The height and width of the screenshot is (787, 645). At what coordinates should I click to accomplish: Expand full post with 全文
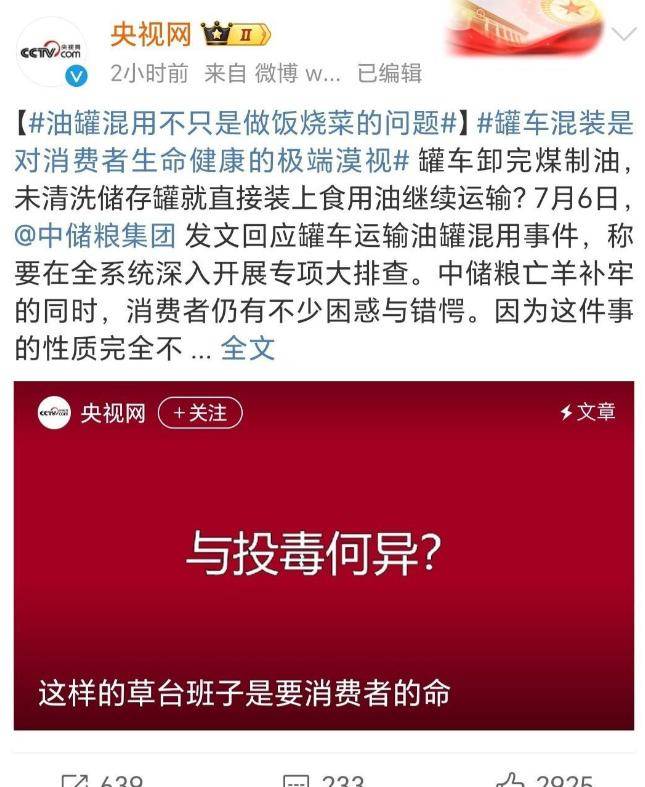[x=247, y=347]
